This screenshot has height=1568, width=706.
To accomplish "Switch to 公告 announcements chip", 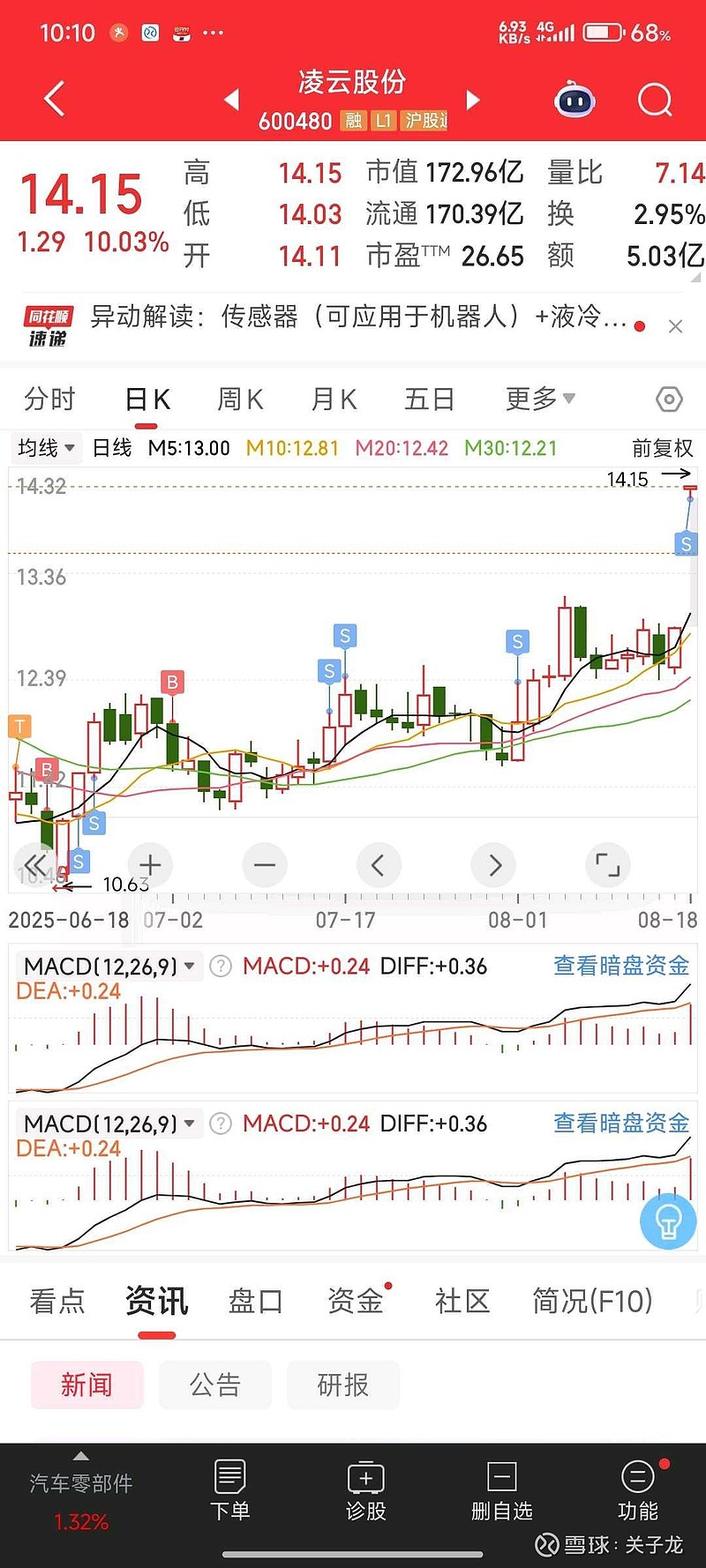I will click(214, 1385).
